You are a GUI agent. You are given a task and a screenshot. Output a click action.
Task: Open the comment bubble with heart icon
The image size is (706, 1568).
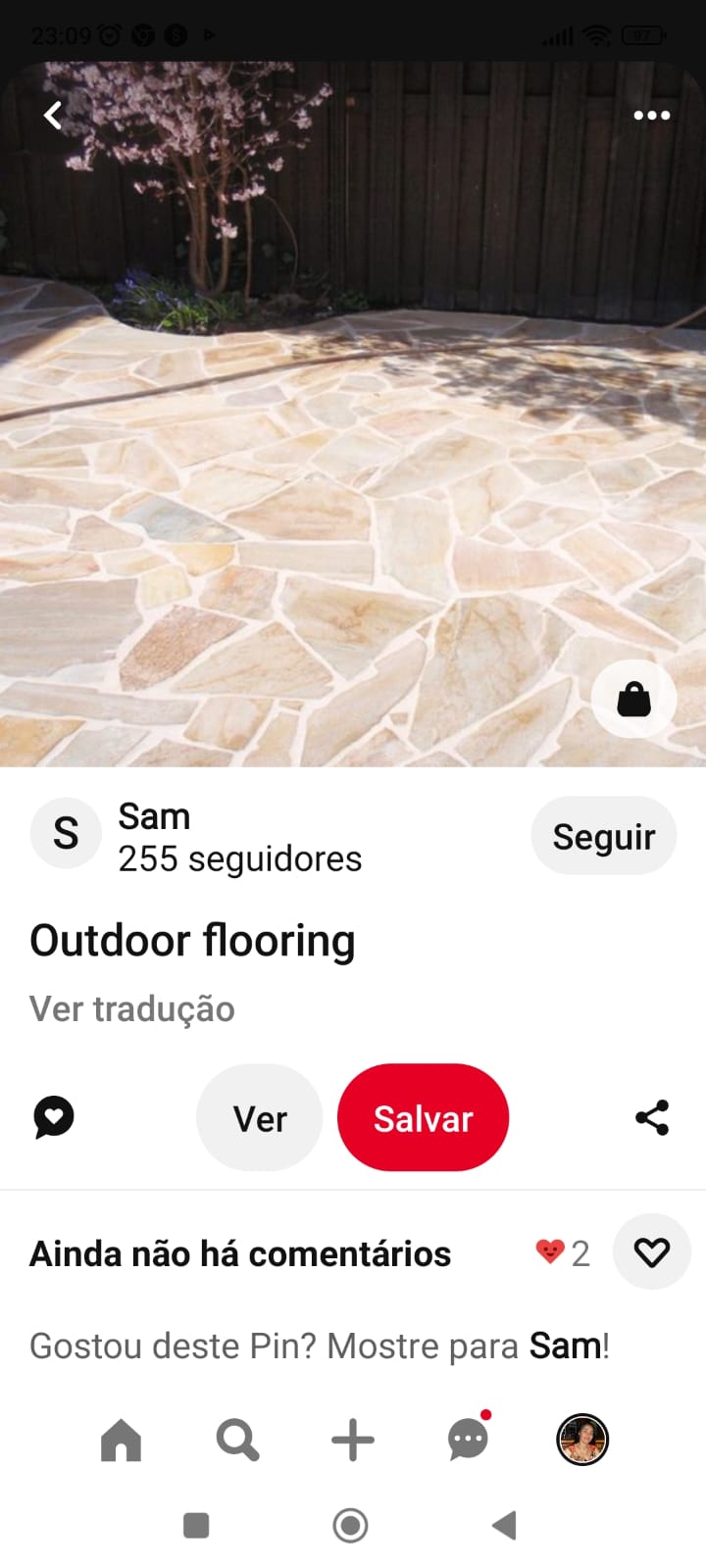54,1117
